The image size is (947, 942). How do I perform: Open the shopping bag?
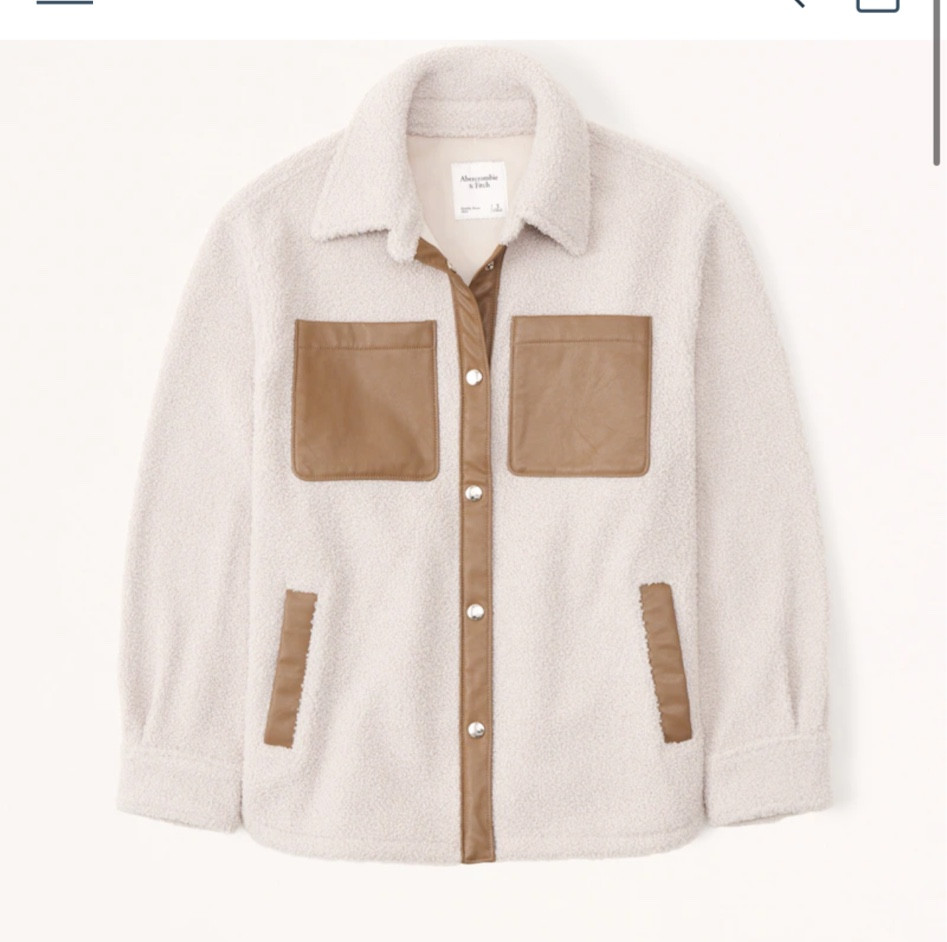877,4
